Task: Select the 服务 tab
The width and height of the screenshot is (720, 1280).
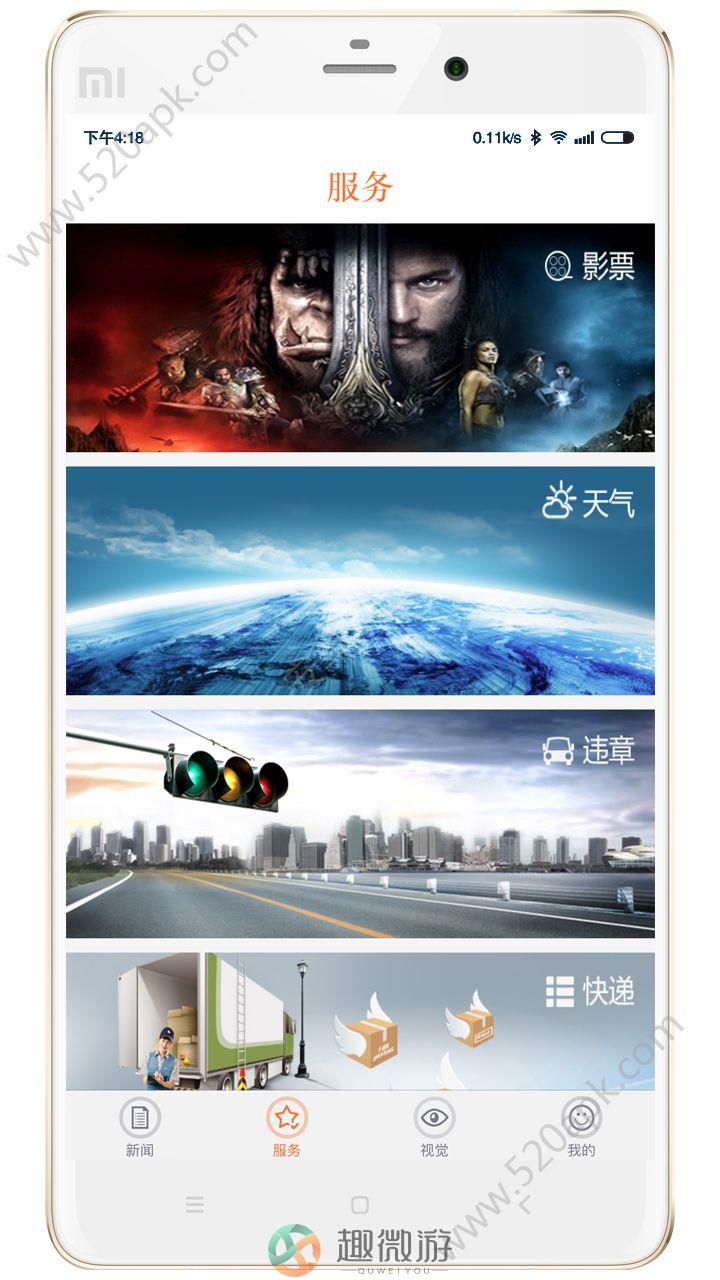Action: (x=287, y=1127)
